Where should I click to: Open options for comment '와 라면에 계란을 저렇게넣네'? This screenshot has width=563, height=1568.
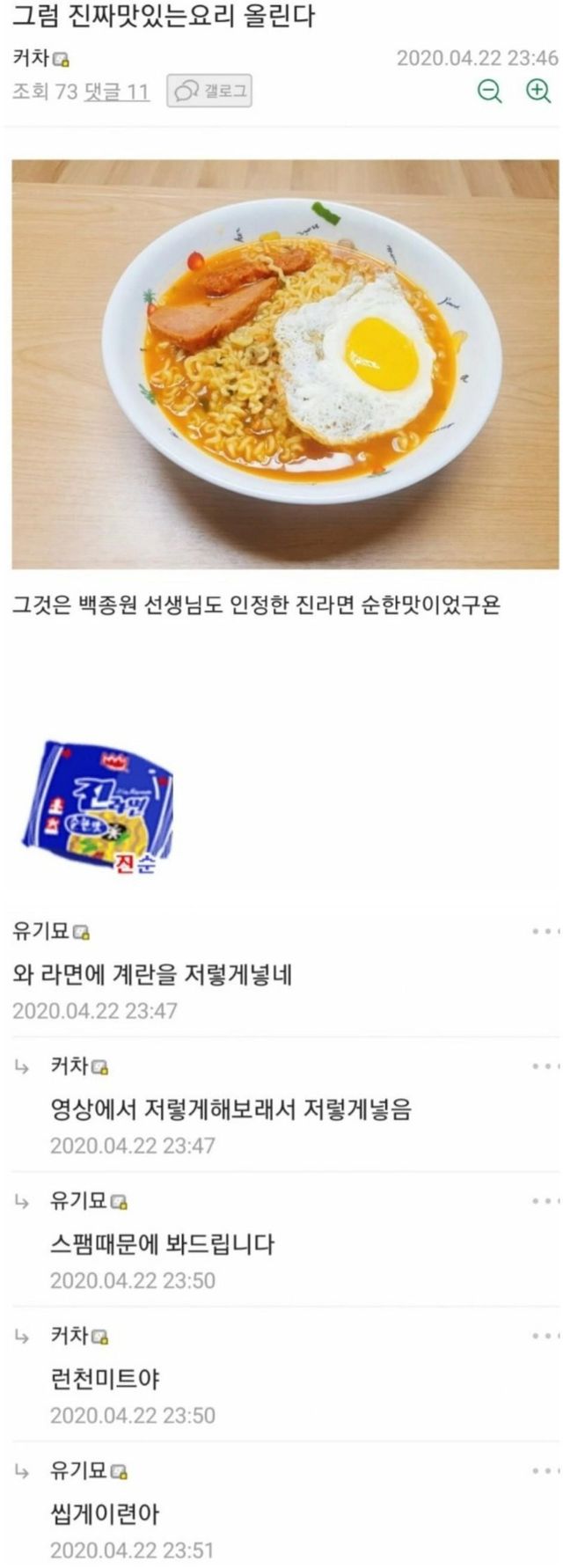pyautogui.click(x=545, y=931)
